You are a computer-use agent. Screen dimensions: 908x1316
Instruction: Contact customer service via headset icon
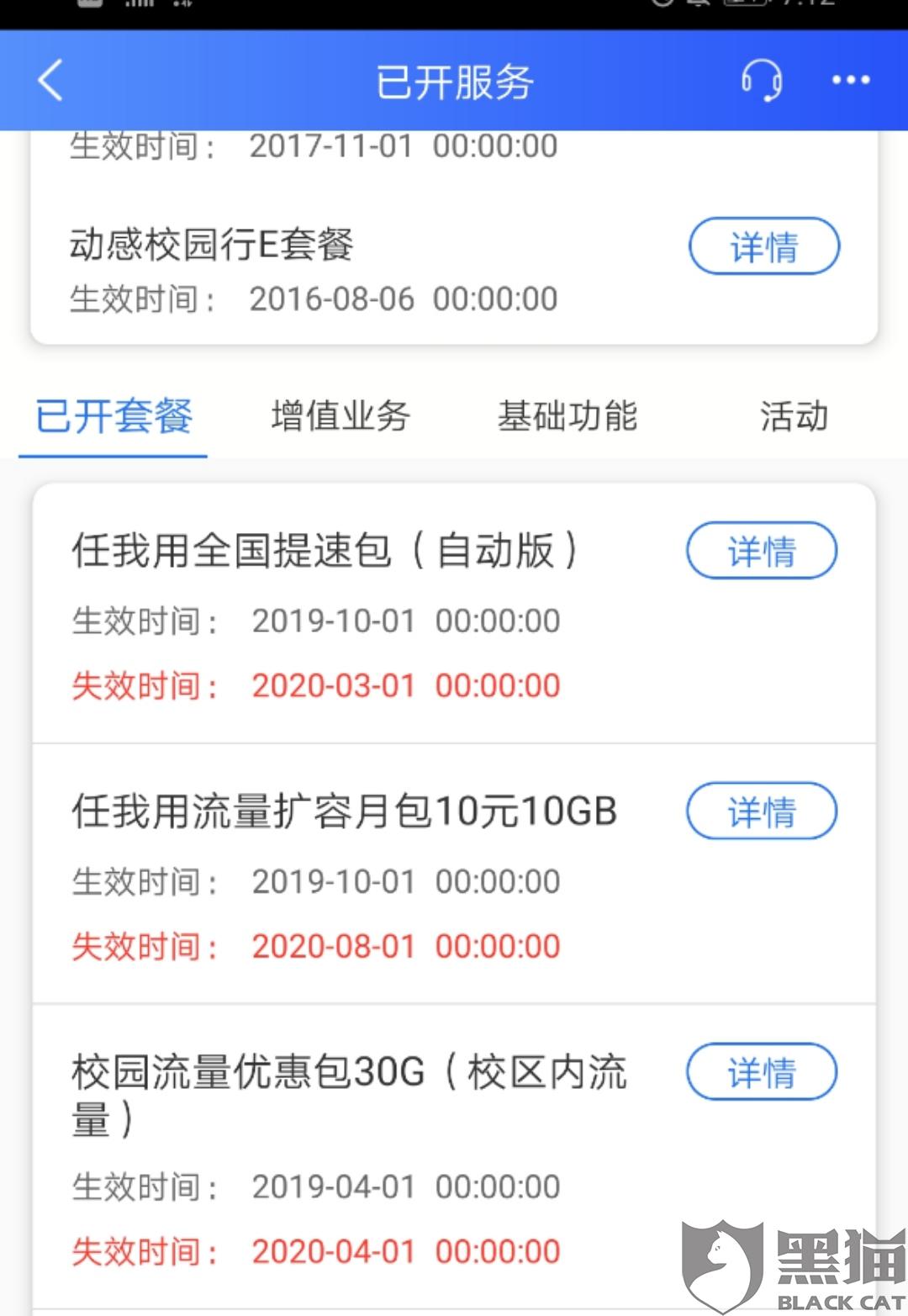click(x=762, y=81)
